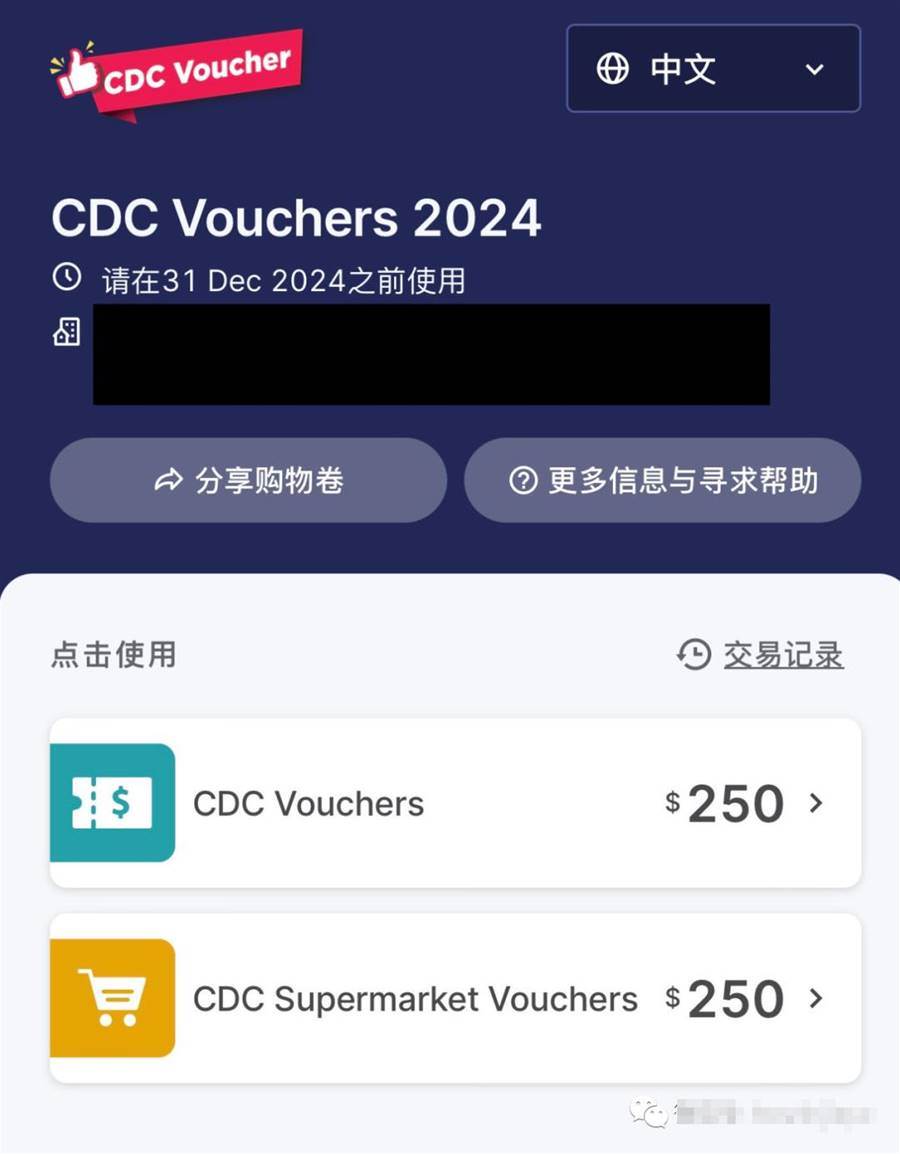Open the CDC Vouchers $250 card
900x1154 pixels.
tap(455, 803)
